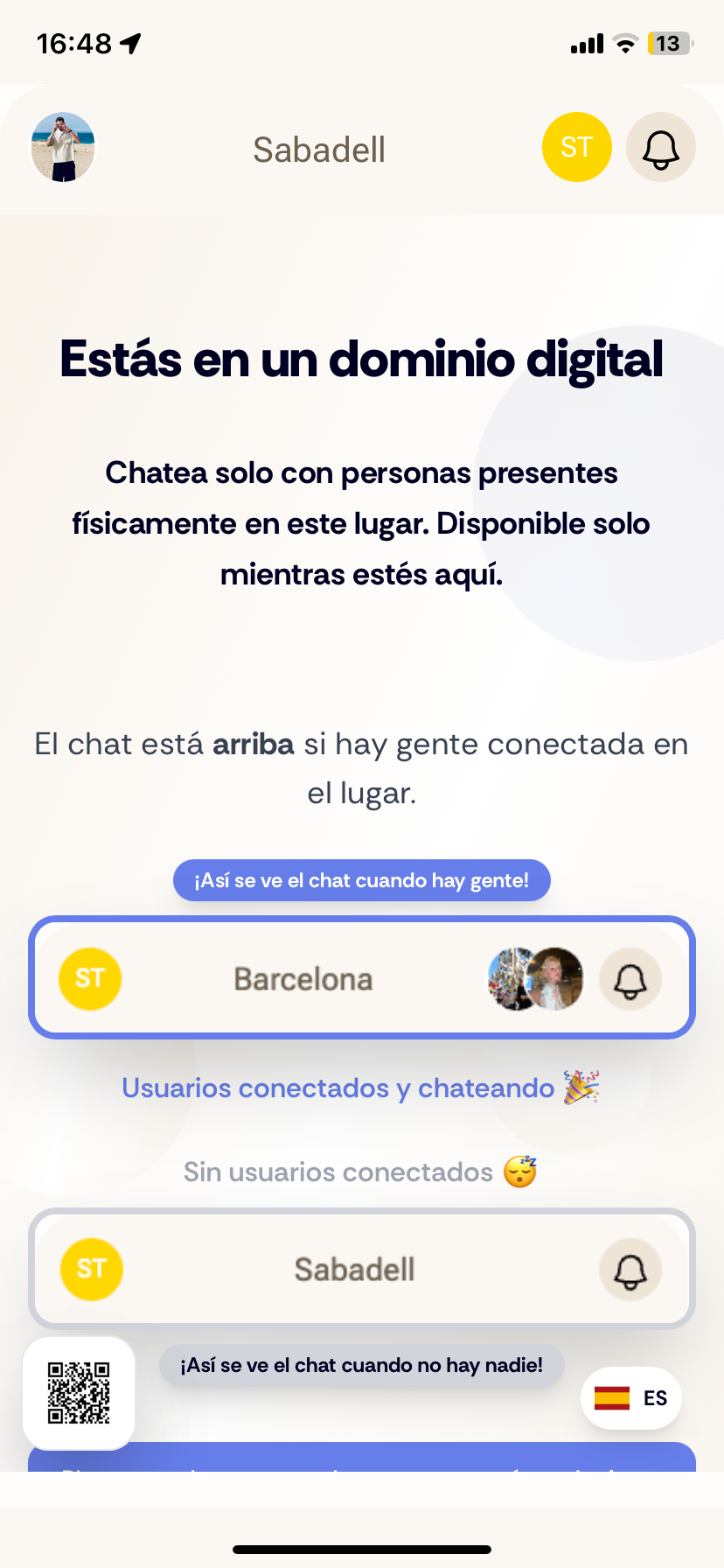Change language with the ES selector

coord(631,1398)
